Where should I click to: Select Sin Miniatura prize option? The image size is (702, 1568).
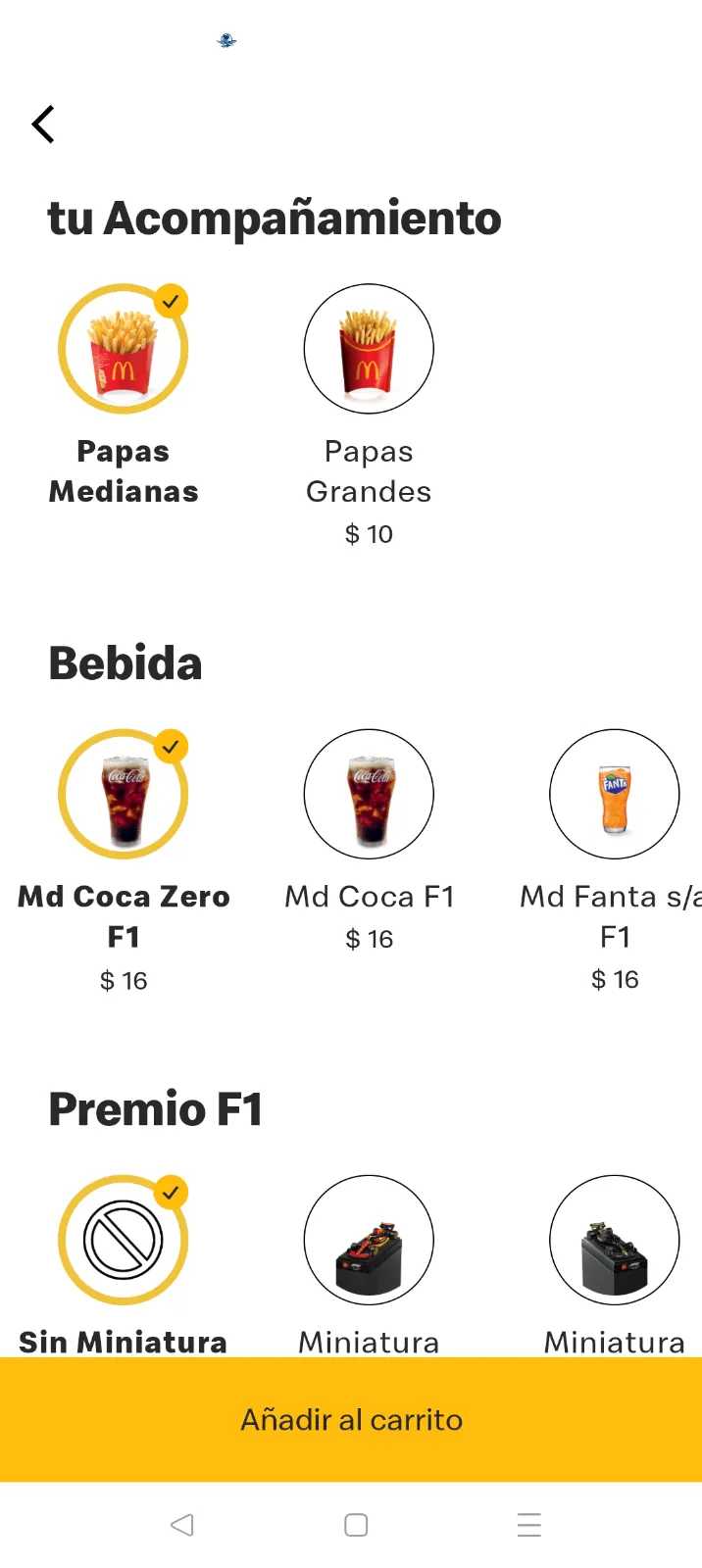coord(124,1241)
